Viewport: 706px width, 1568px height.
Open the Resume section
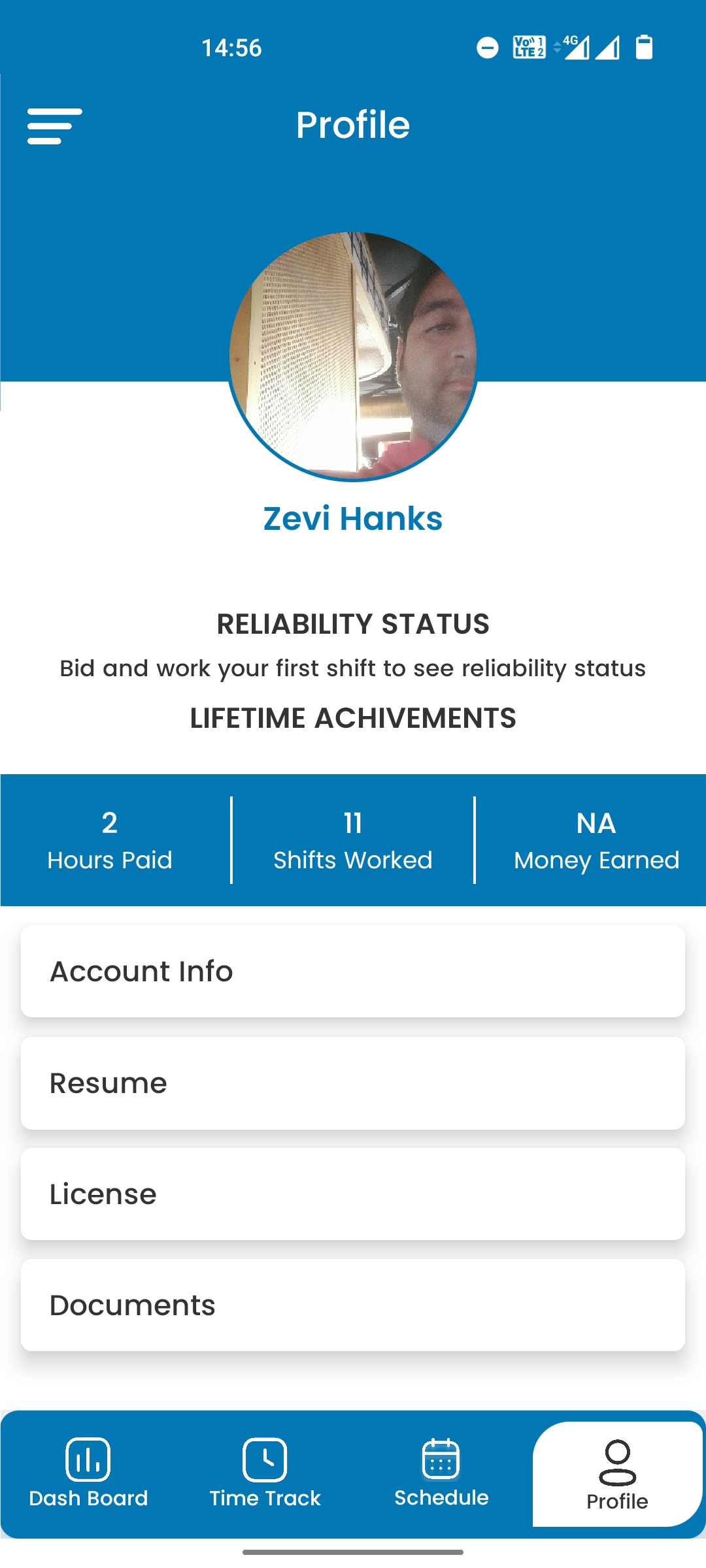[353, 1083]
